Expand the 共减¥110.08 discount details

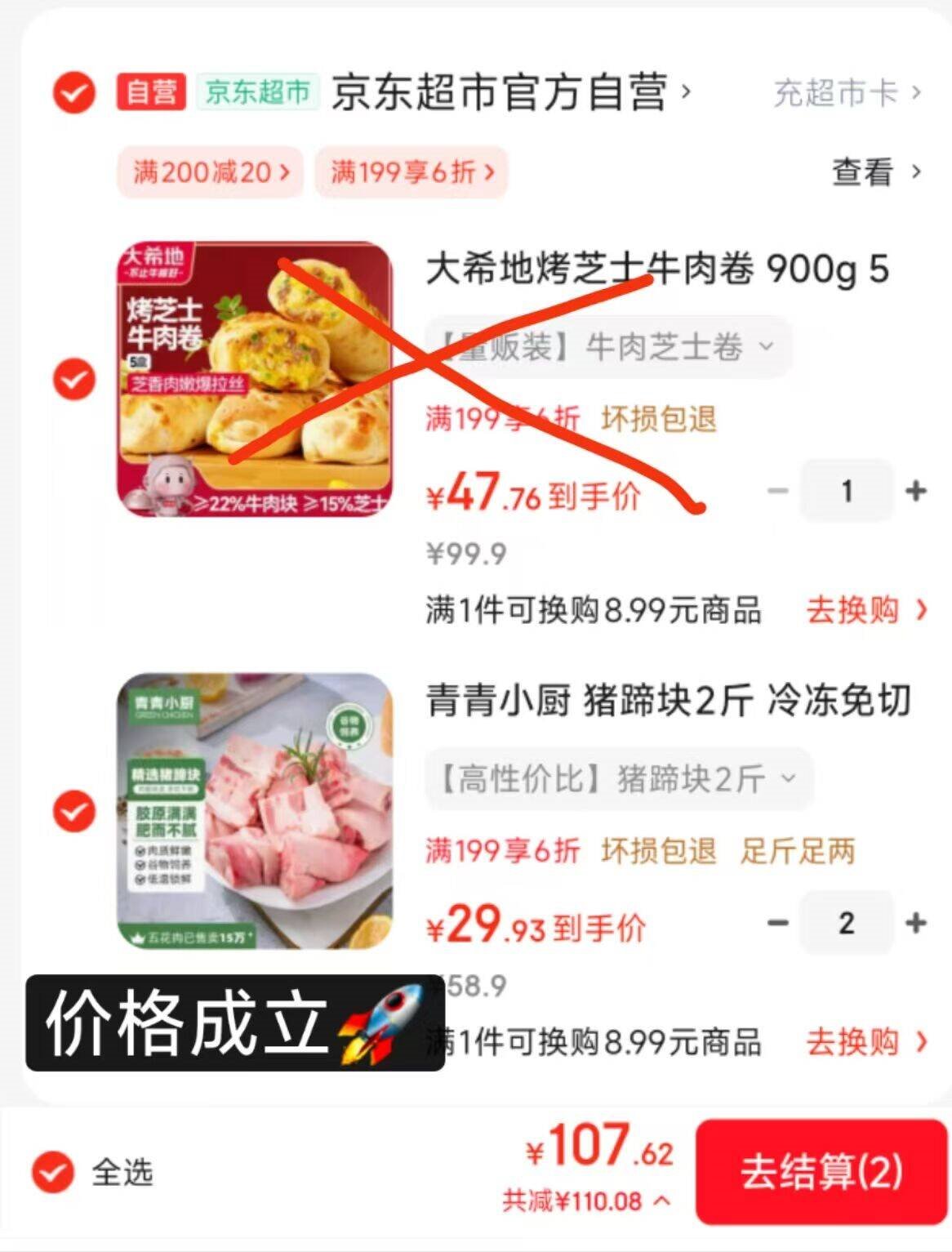pos(586,1201)
